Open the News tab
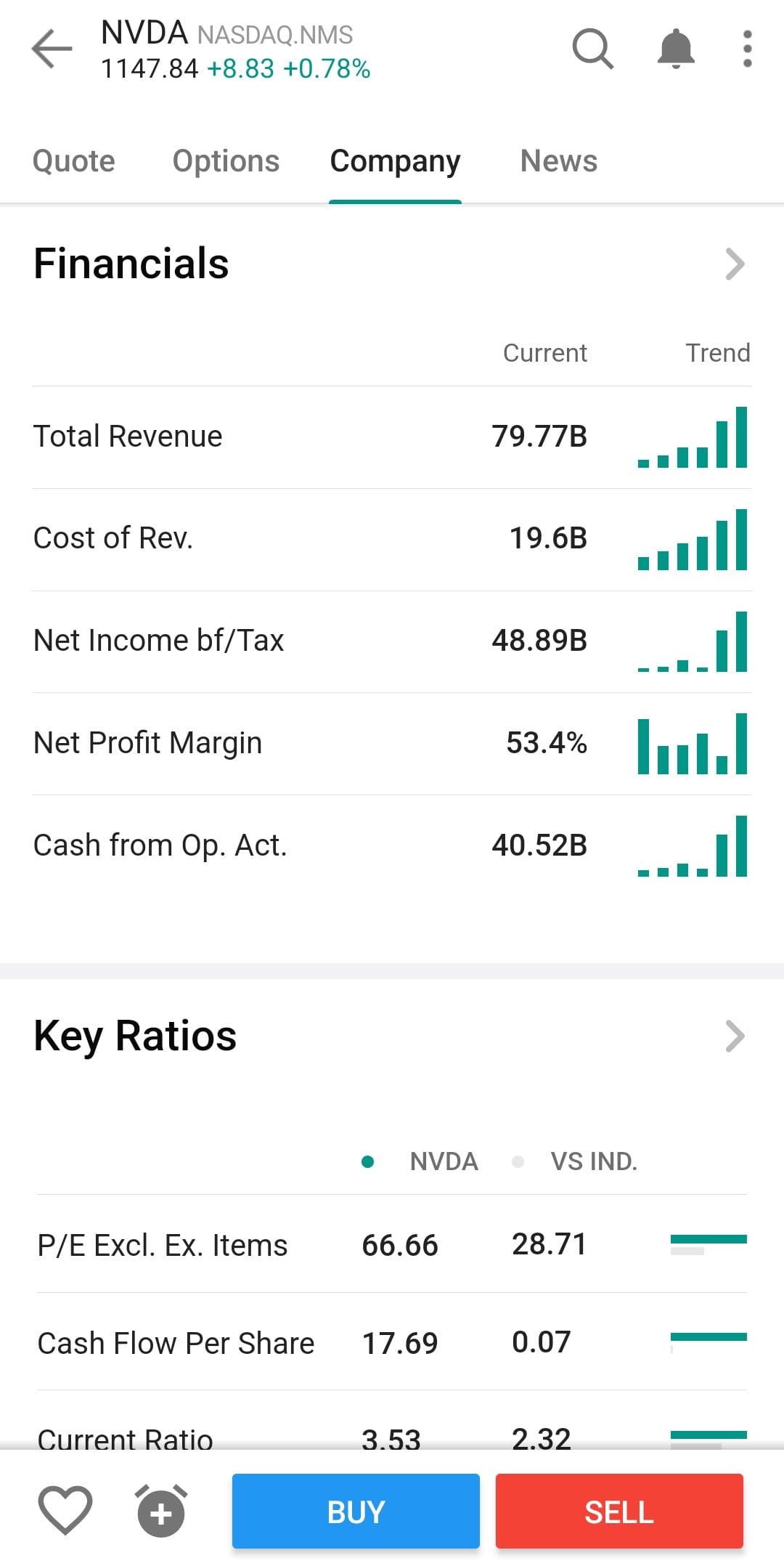The width and height of the screenshot is (784, 1566). pyautogui.click(x=558, y=161)
